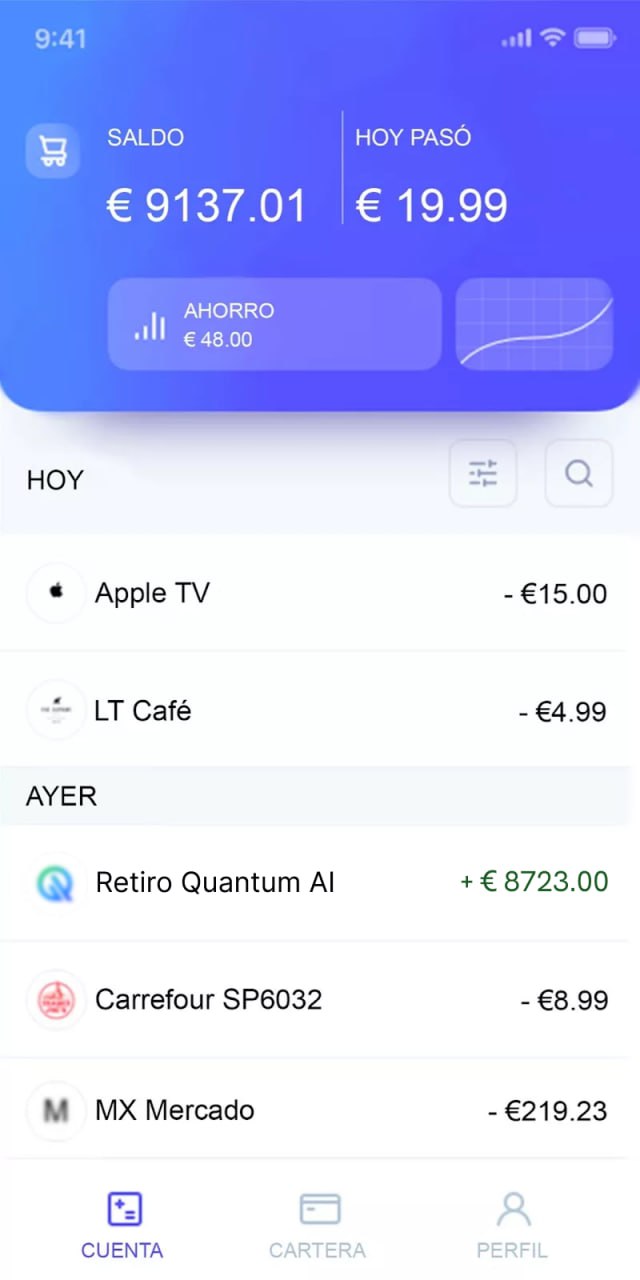Screen dimensions: 640x1280
Task: Select the MX Mercado transaction
Action: (316, 1110)
